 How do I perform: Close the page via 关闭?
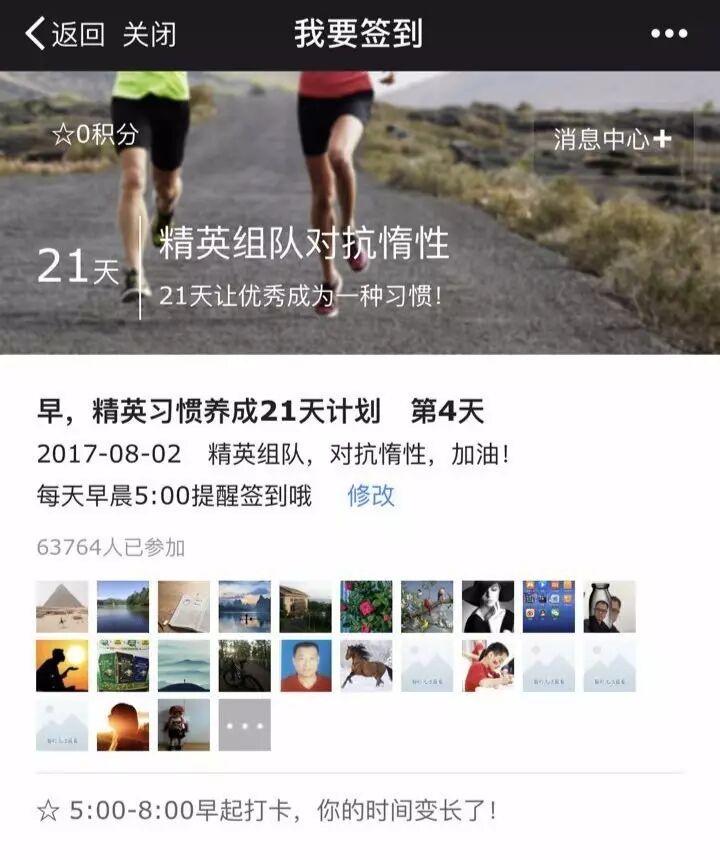tap(149, 34)
